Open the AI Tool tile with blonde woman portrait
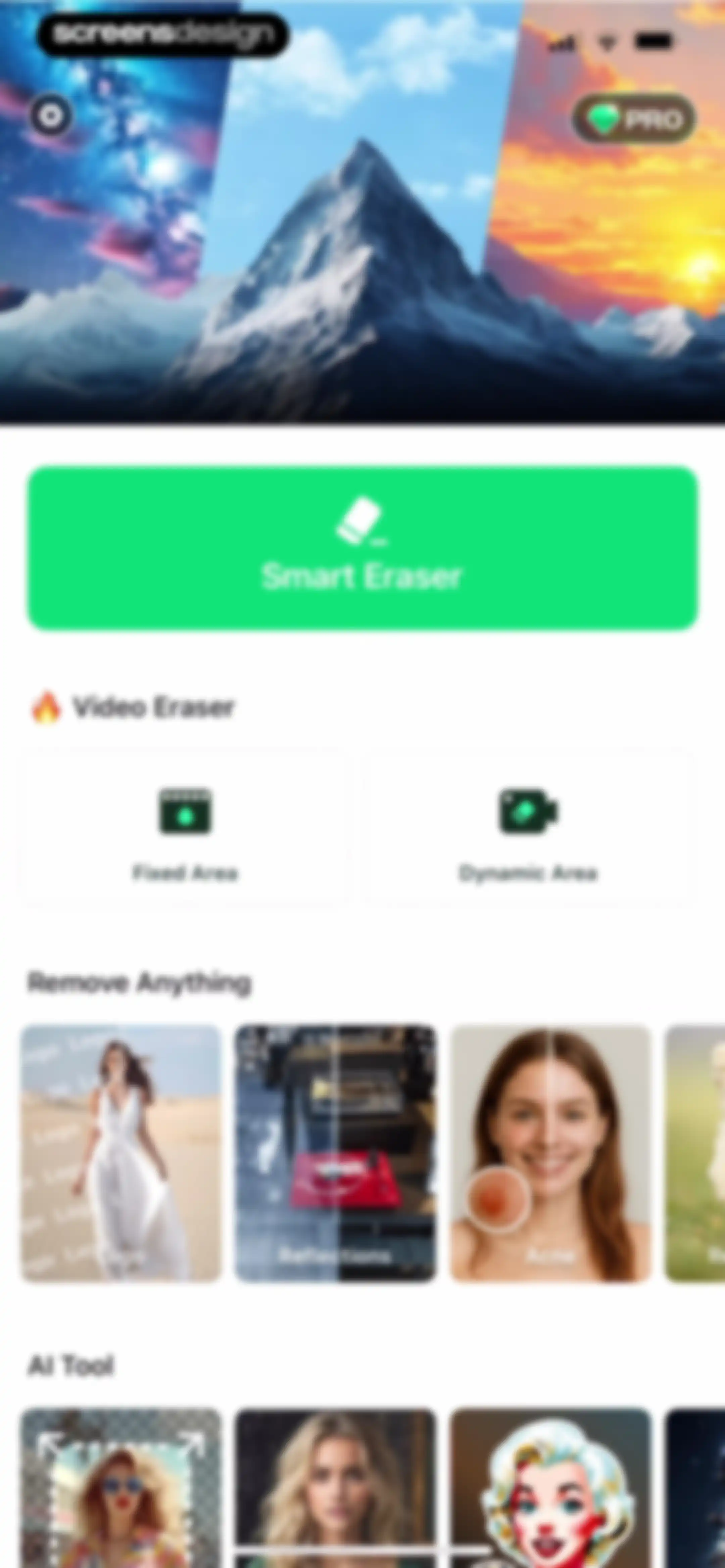 click(x=335, y=1488)
